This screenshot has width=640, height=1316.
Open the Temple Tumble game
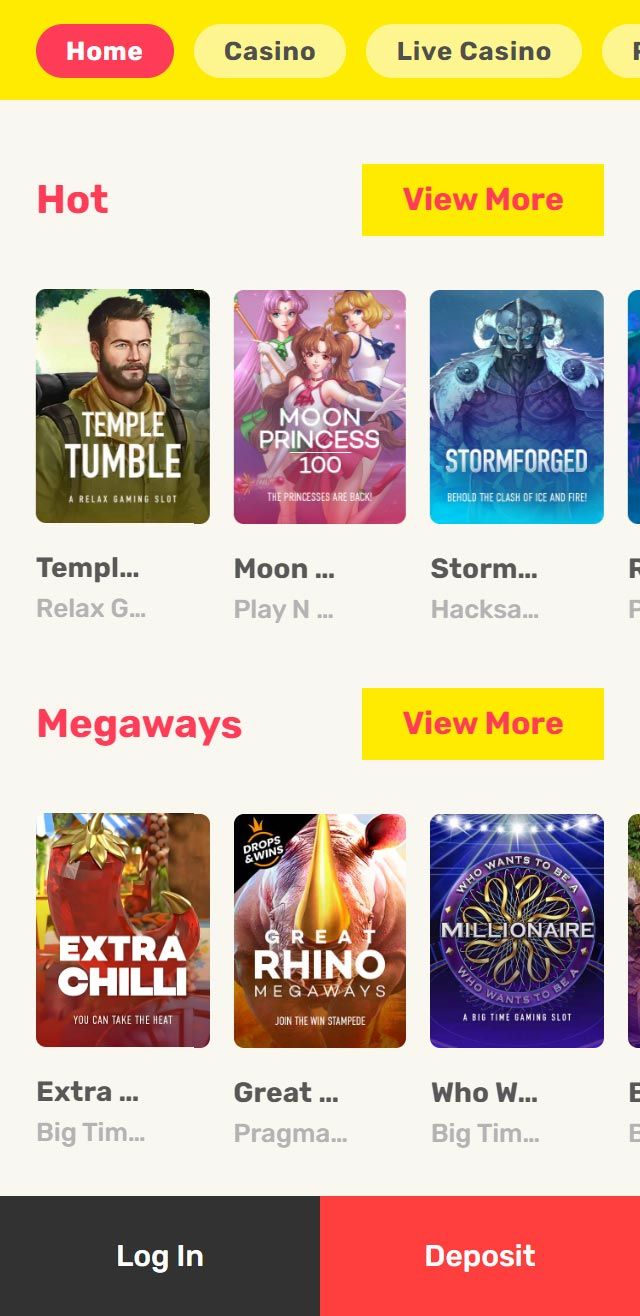[x=122, y=406]
